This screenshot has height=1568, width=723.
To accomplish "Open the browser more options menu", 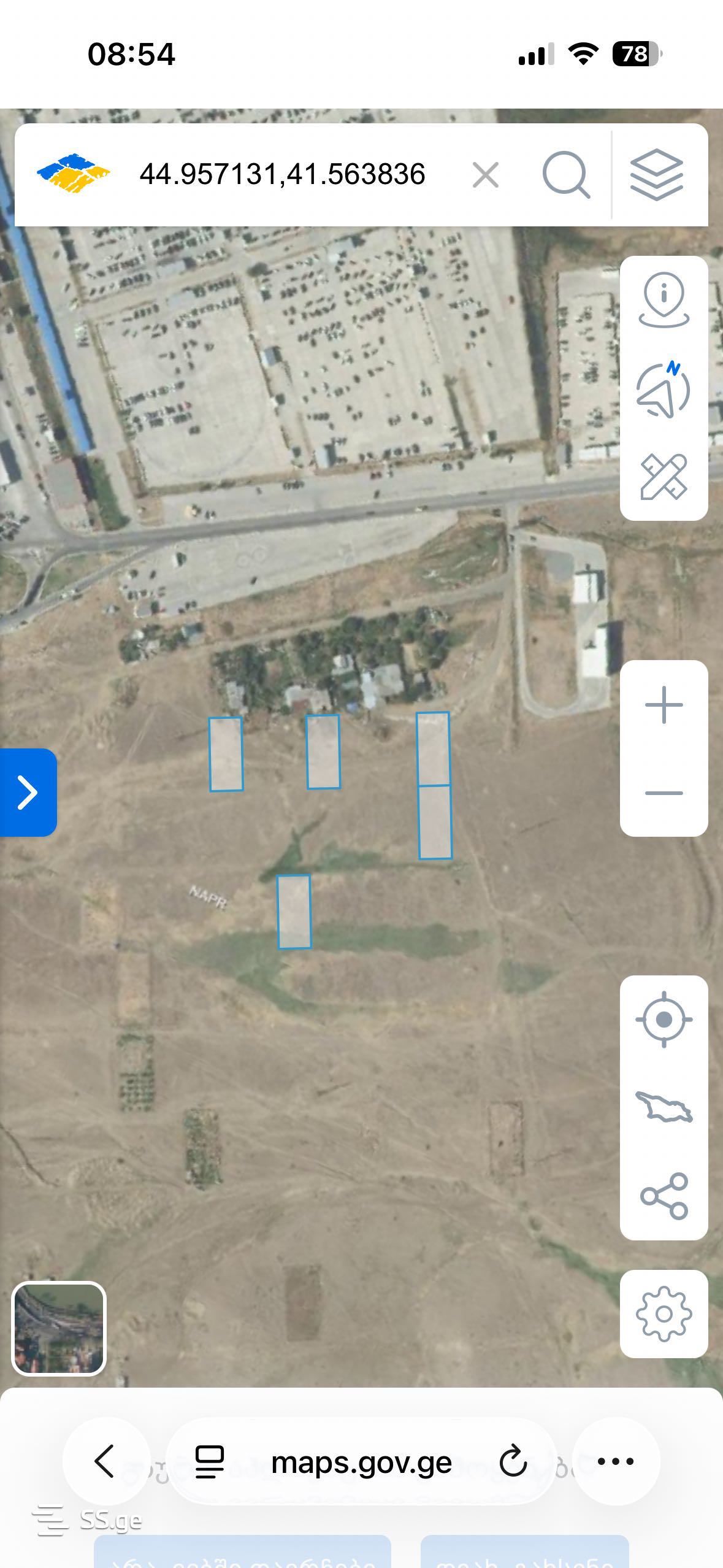I will click(615, 1461).
